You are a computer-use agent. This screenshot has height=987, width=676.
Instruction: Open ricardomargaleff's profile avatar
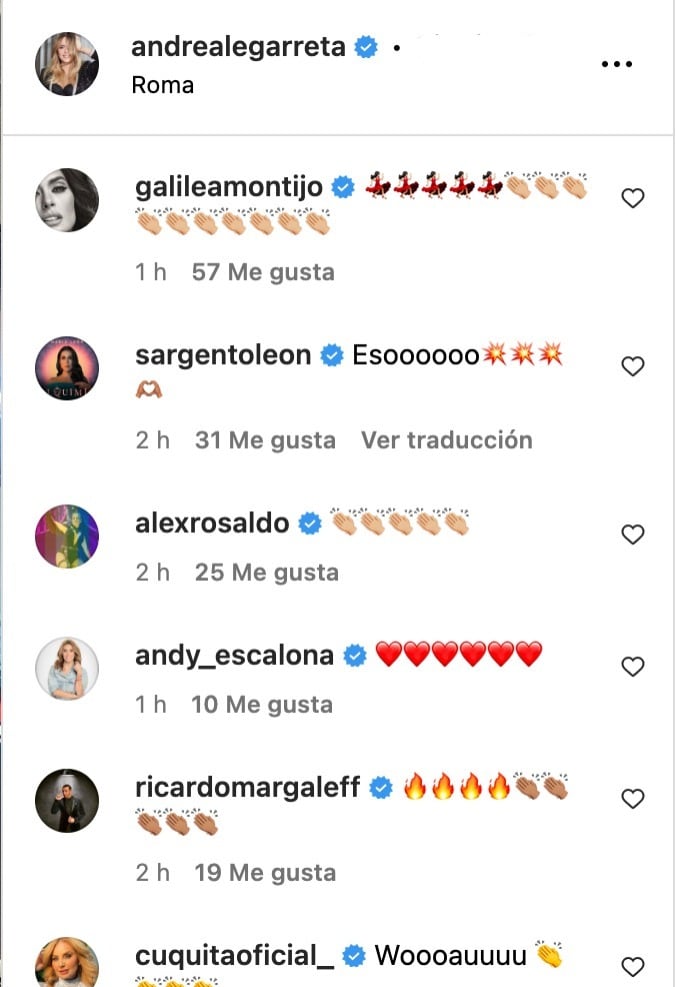coord(67,800)
